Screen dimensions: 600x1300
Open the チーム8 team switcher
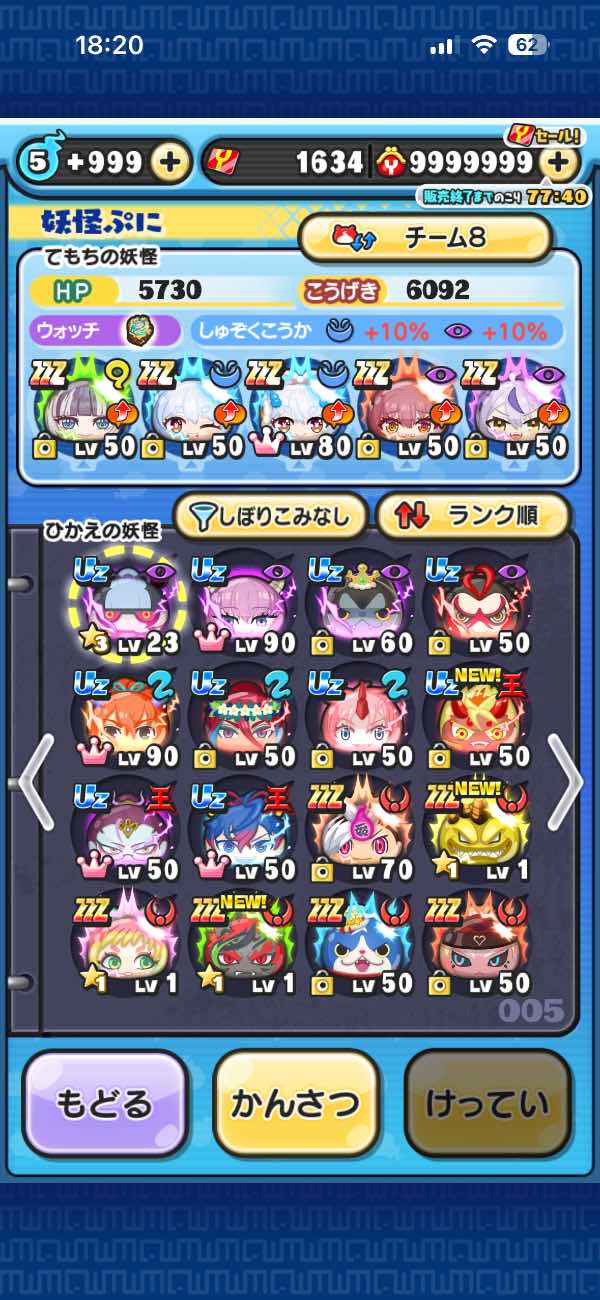(x=425, y=237)
